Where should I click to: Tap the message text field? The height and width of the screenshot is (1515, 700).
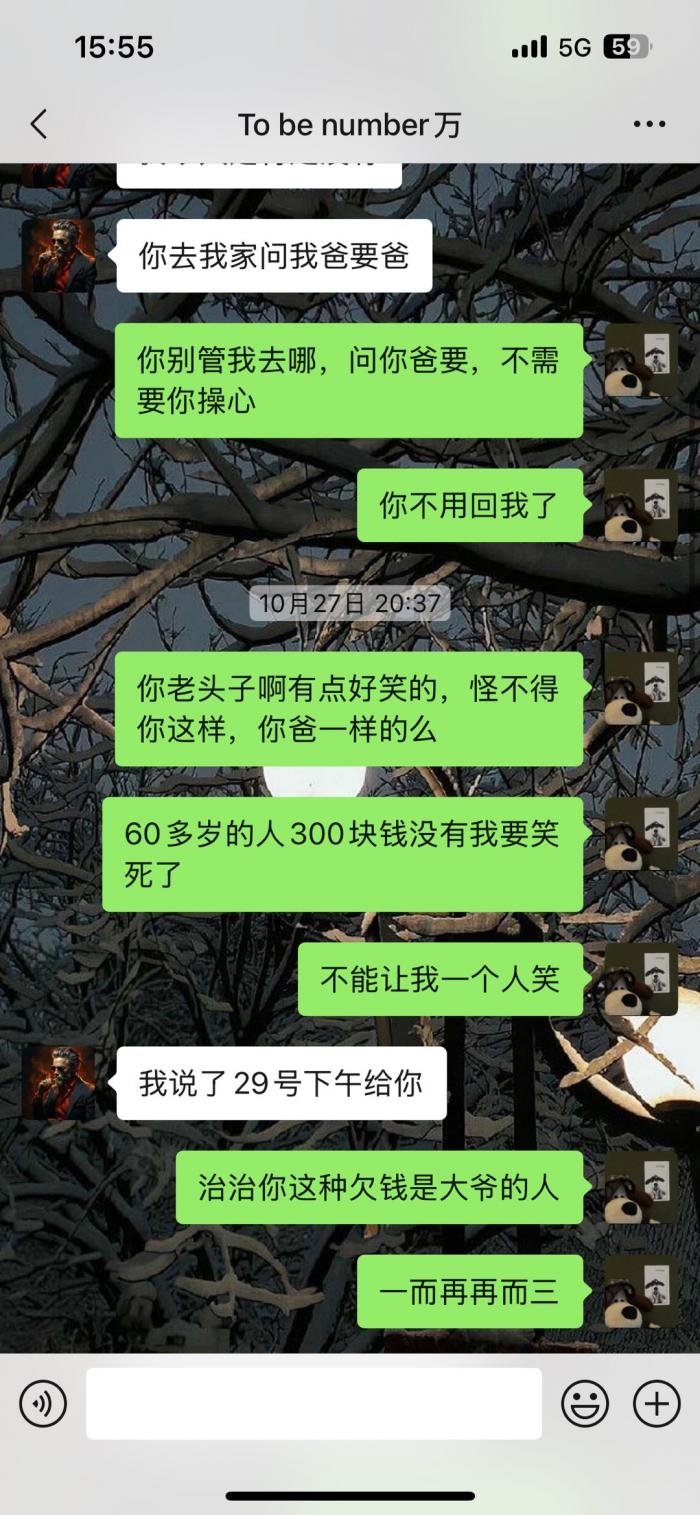(x=313, y=1404)
